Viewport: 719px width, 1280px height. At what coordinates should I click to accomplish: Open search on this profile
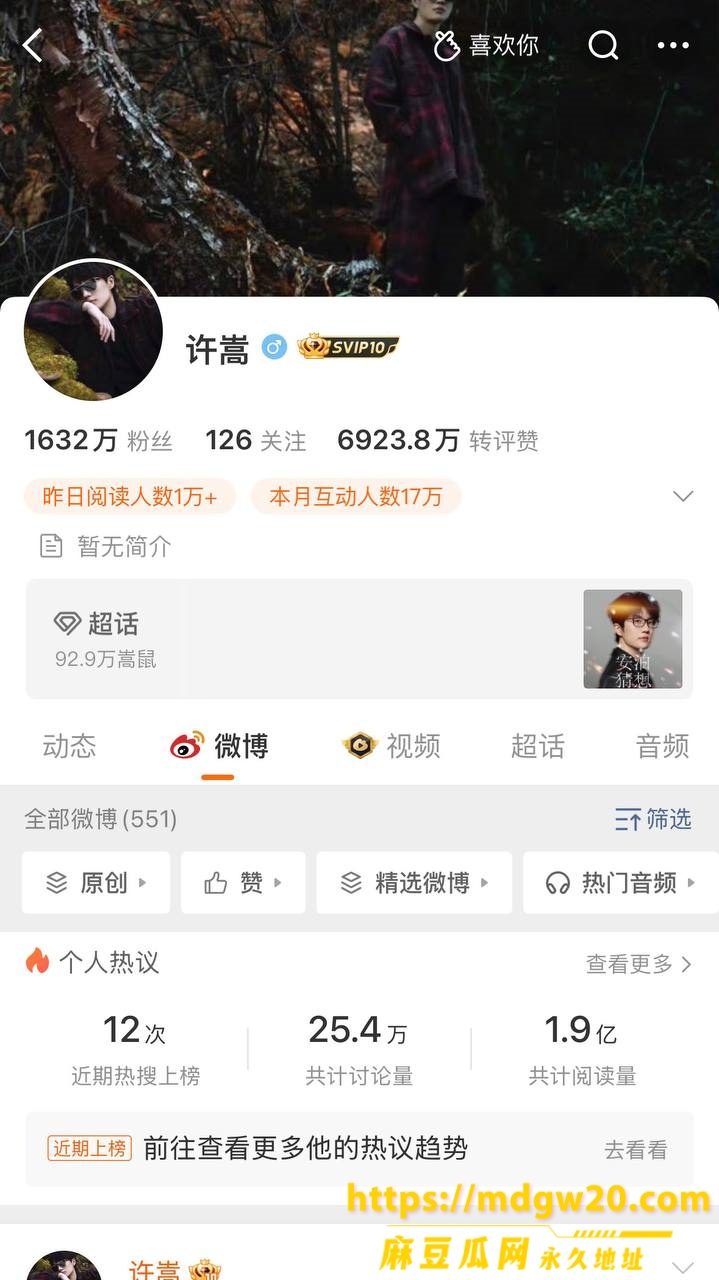[603, 45]
